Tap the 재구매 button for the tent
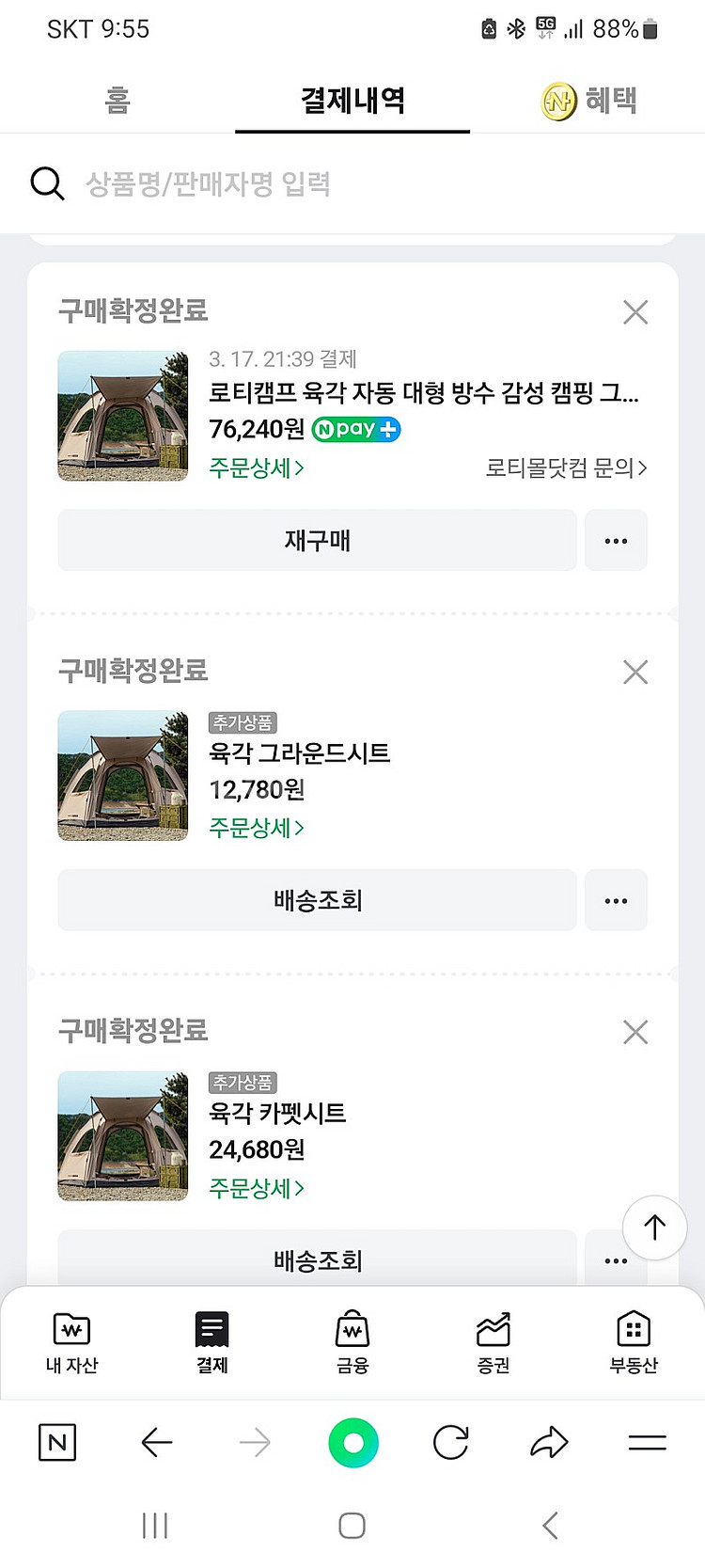 coord(317,540)
